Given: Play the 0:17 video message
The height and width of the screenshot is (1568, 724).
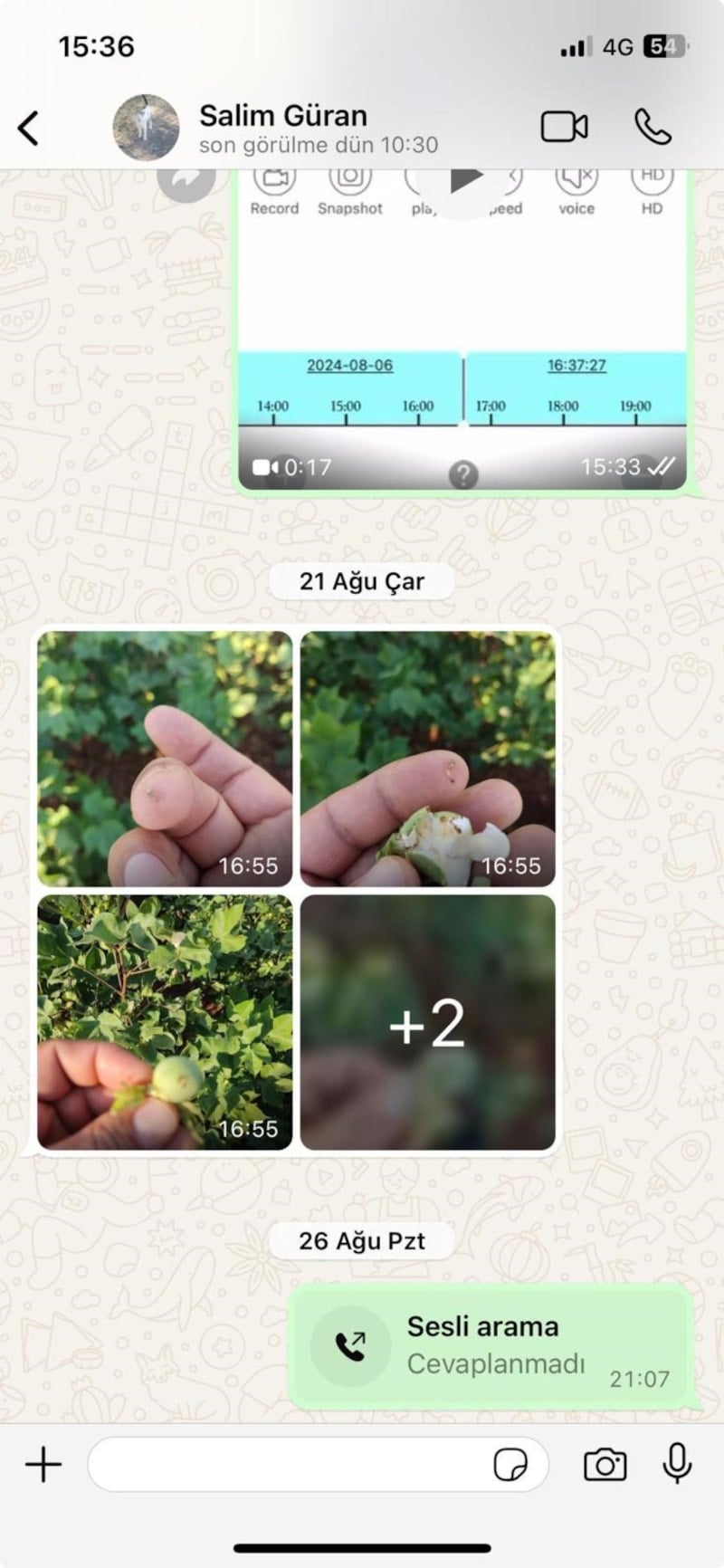Looking at the screenshot, I should coord(465,179).
